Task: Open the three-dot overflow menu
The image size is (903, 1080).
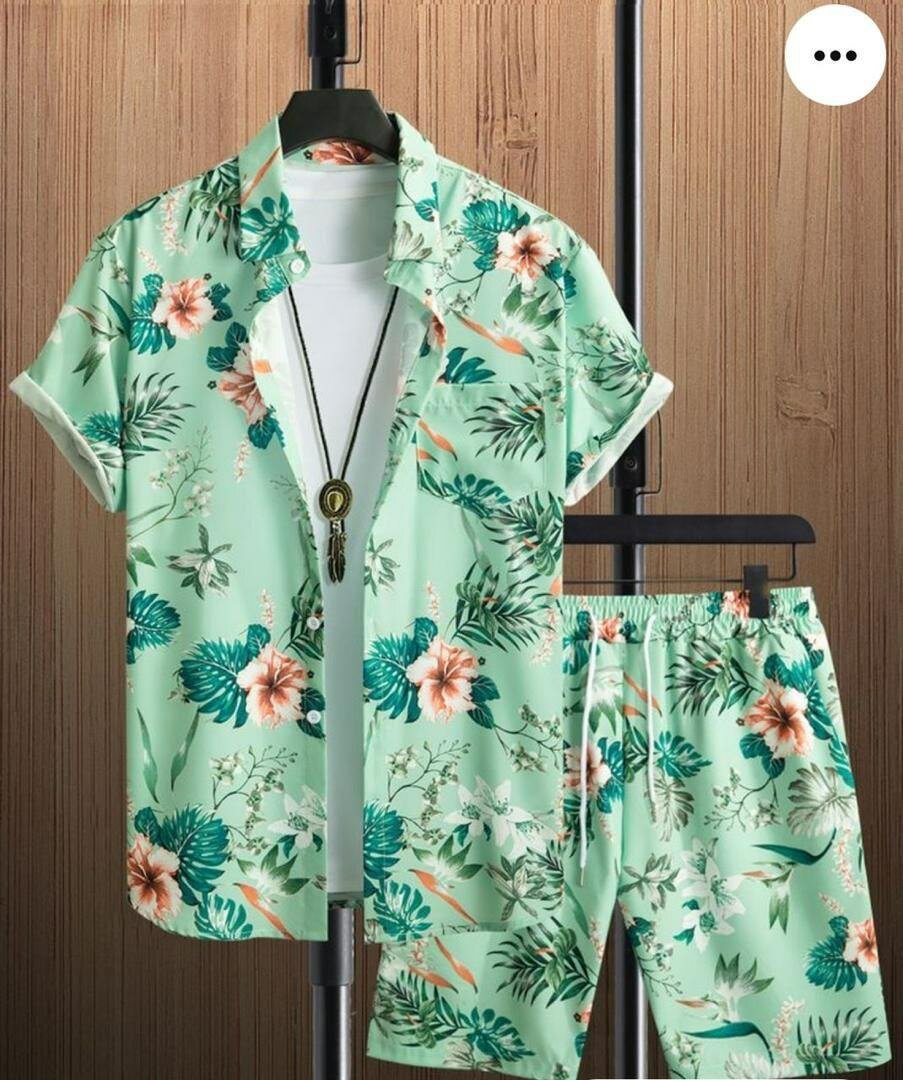Action: point(834,56)
